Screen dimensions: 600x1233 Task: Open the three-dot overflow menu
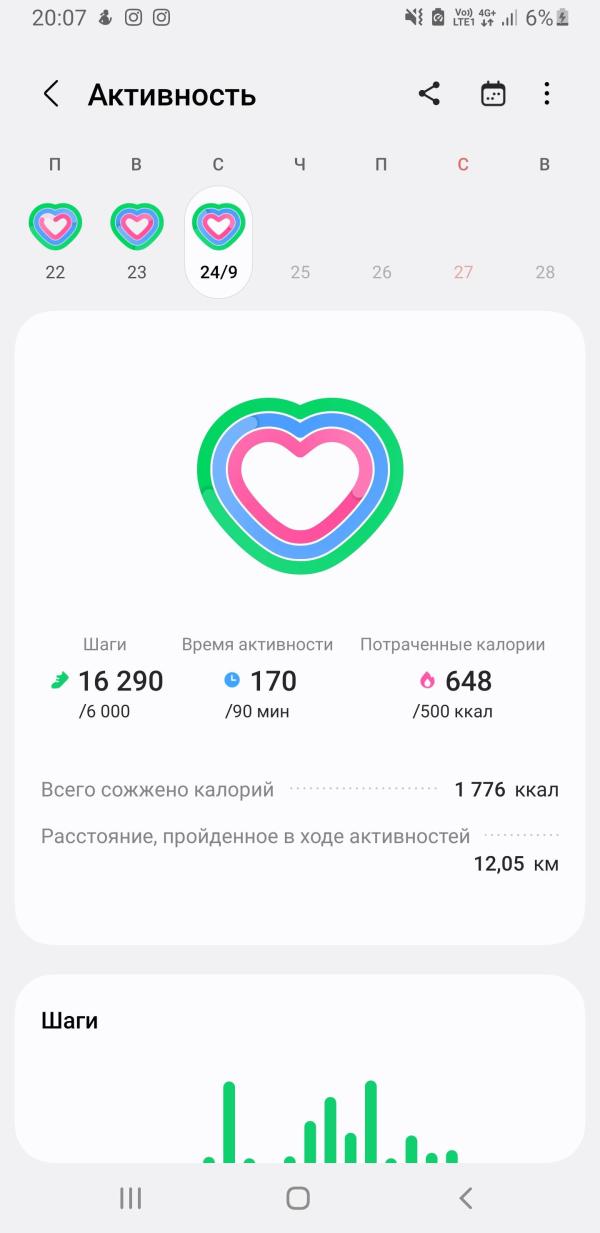tap(546, 95)
